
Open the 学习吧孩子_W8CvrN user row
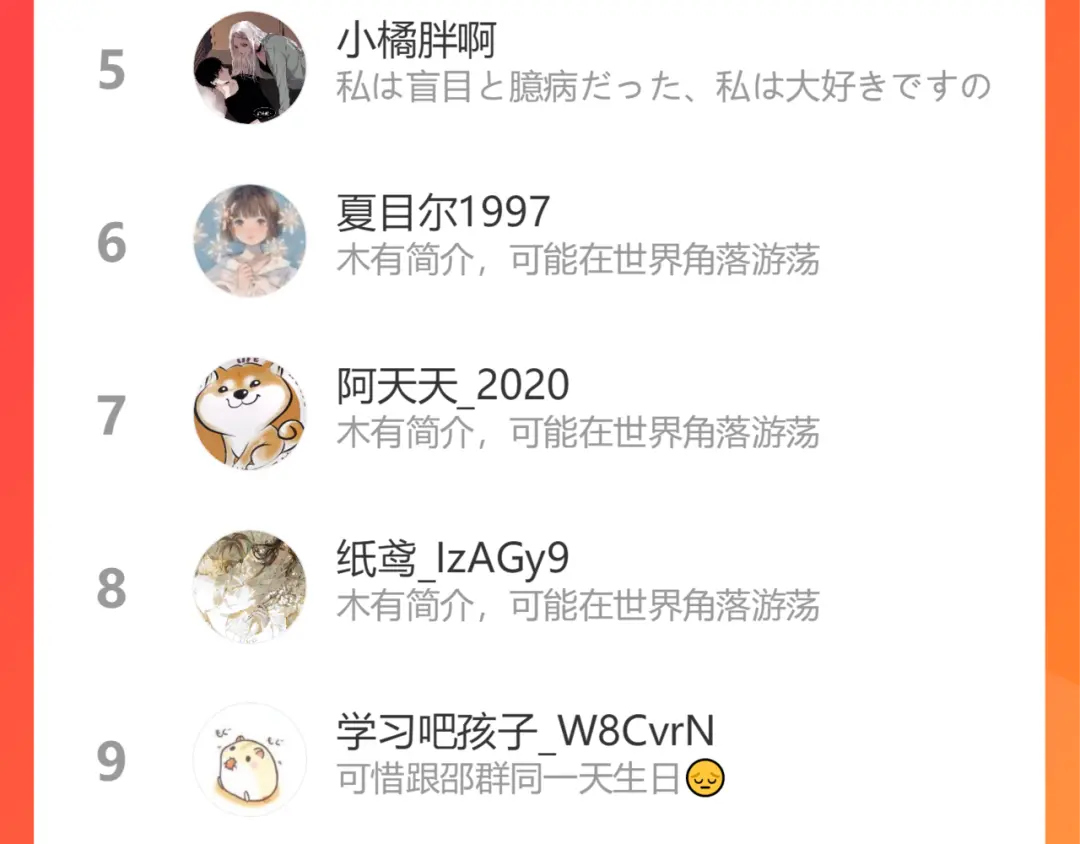pos(539,759)
